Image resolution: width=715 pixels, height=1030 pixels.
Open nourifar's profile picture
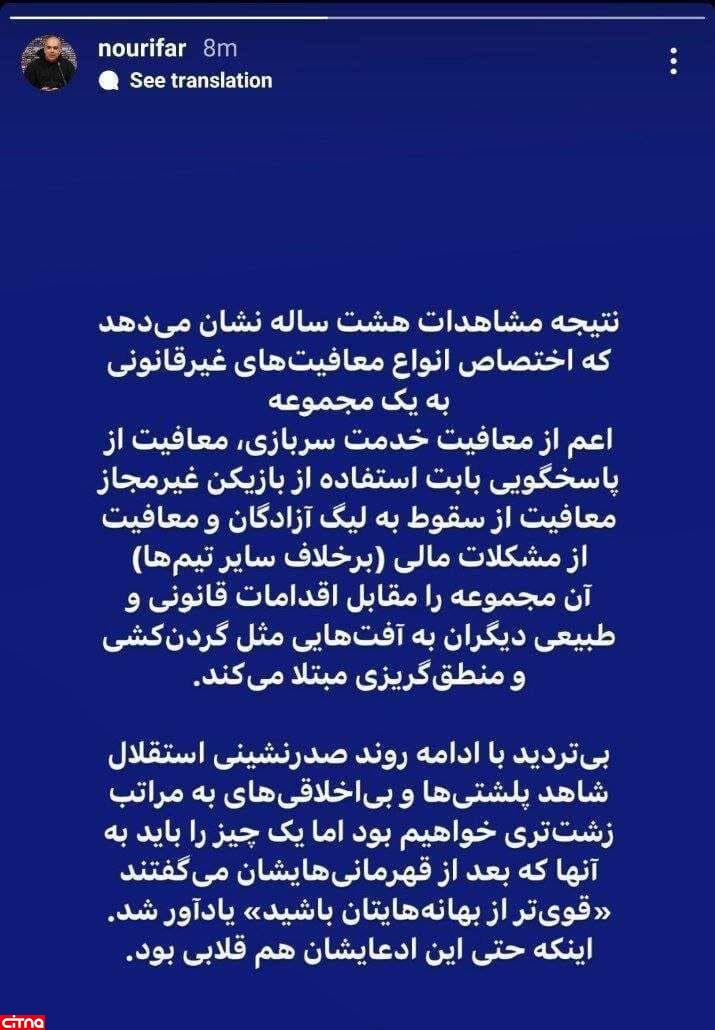[50, 64]
